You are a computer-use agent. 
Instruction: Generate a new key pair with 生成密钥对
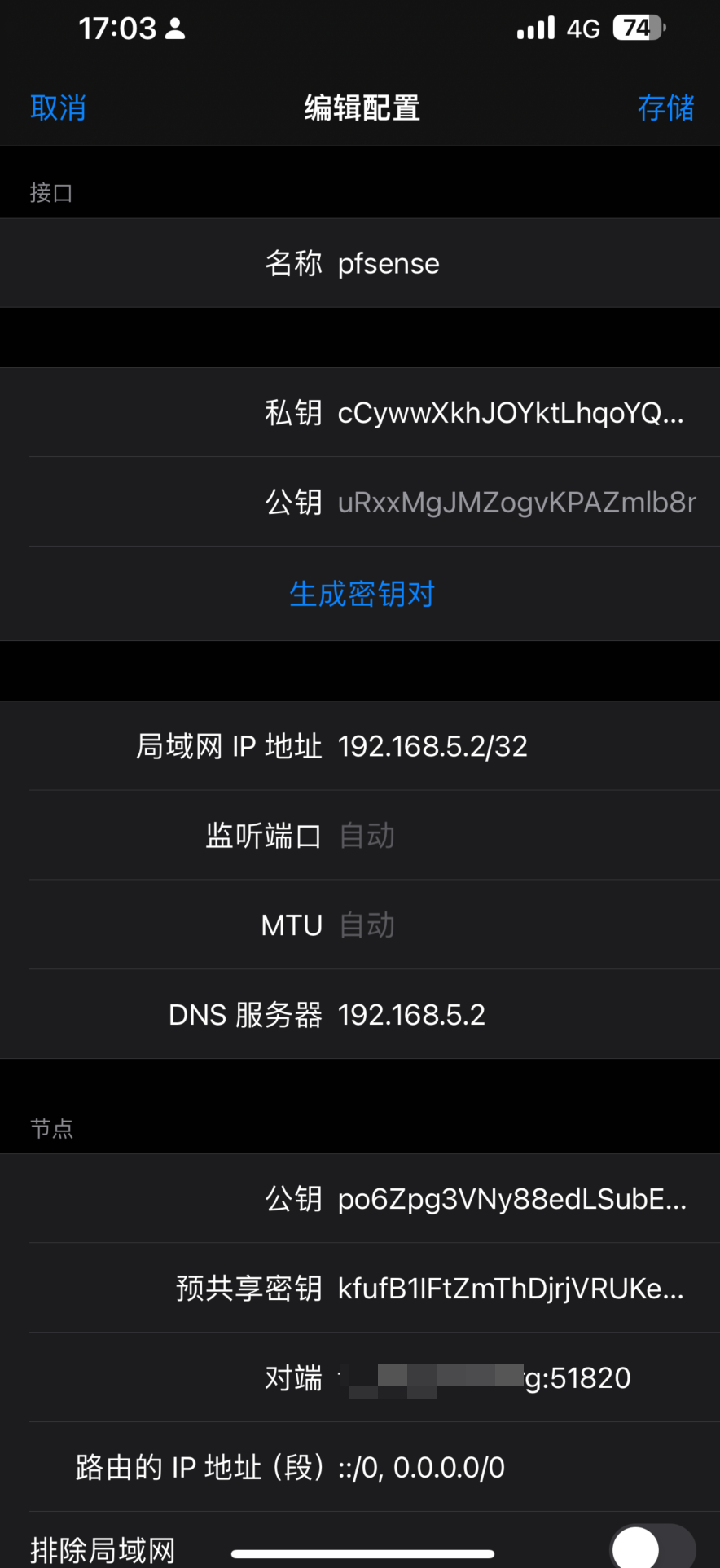362,594
